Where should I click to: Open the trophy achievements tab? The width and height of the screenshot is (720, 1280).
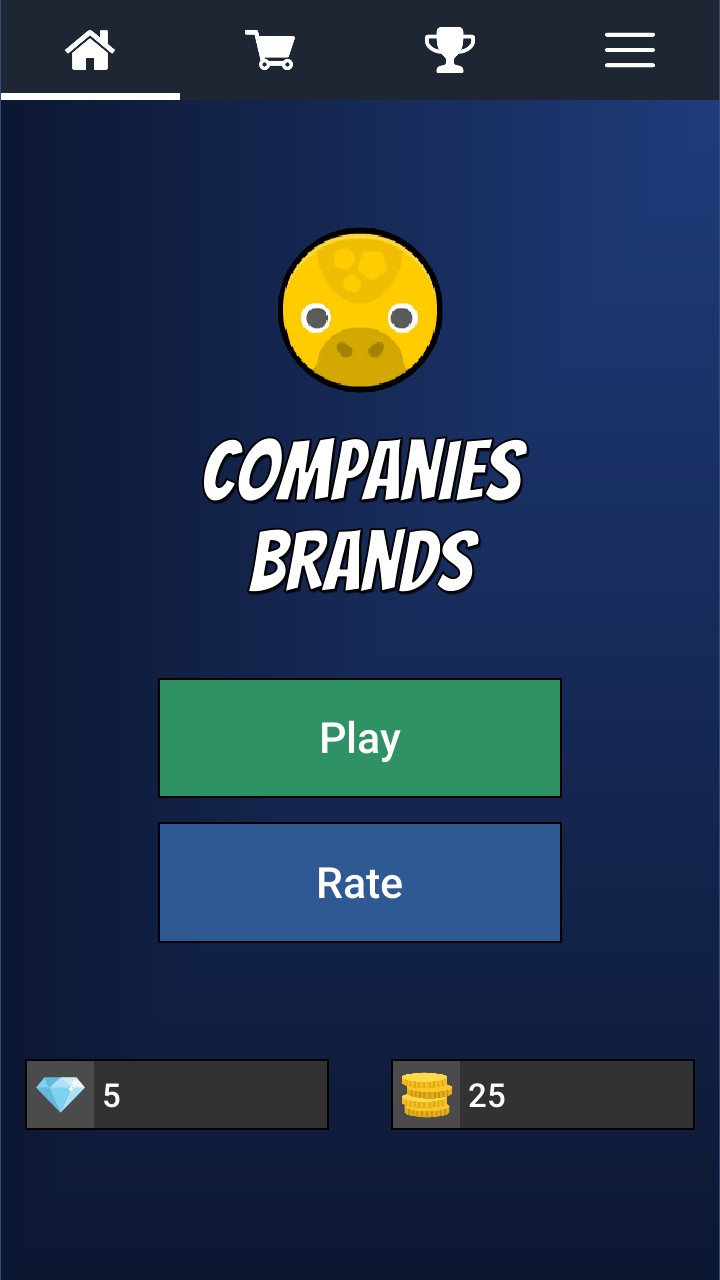click(x=450, y=50)
